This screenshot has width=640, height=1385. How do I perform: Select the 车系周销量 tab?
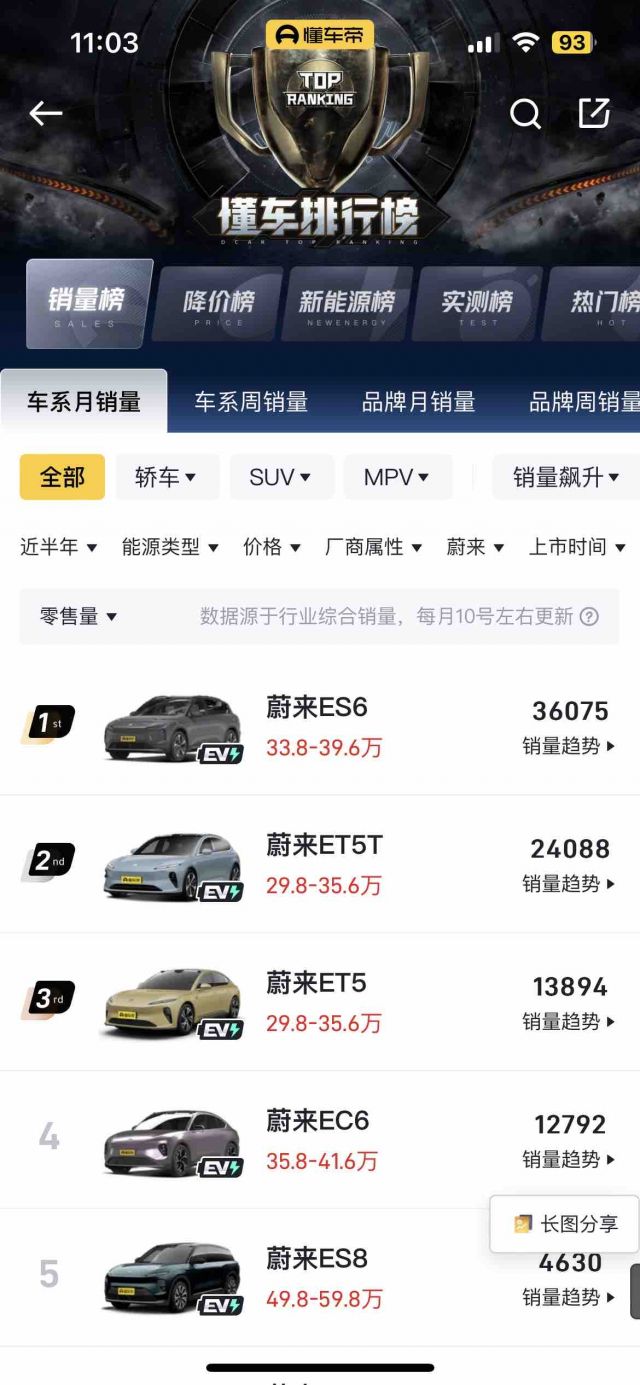pos(251,402)
